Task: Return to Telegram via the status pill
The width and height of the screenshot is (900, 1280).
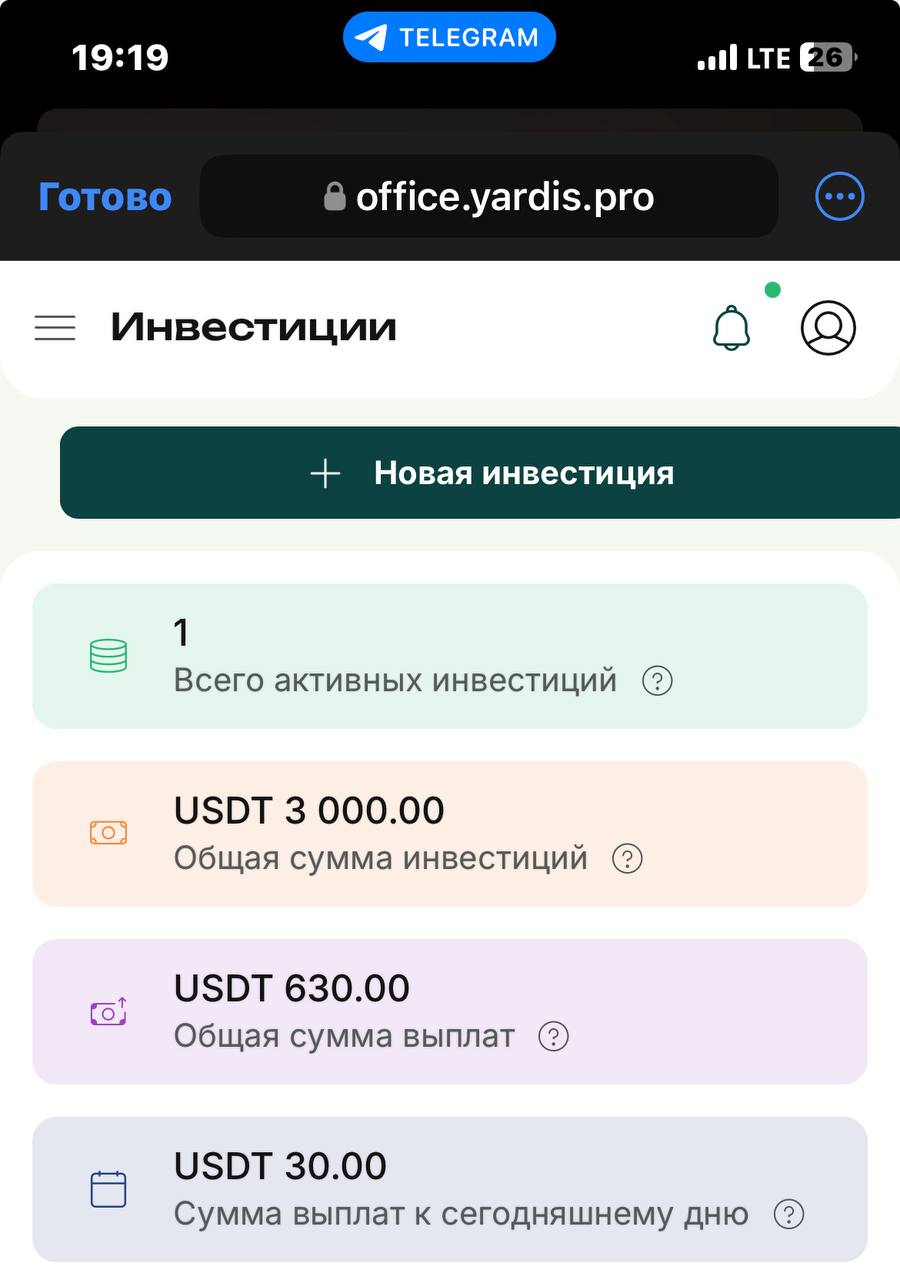Action: point(449,39)
